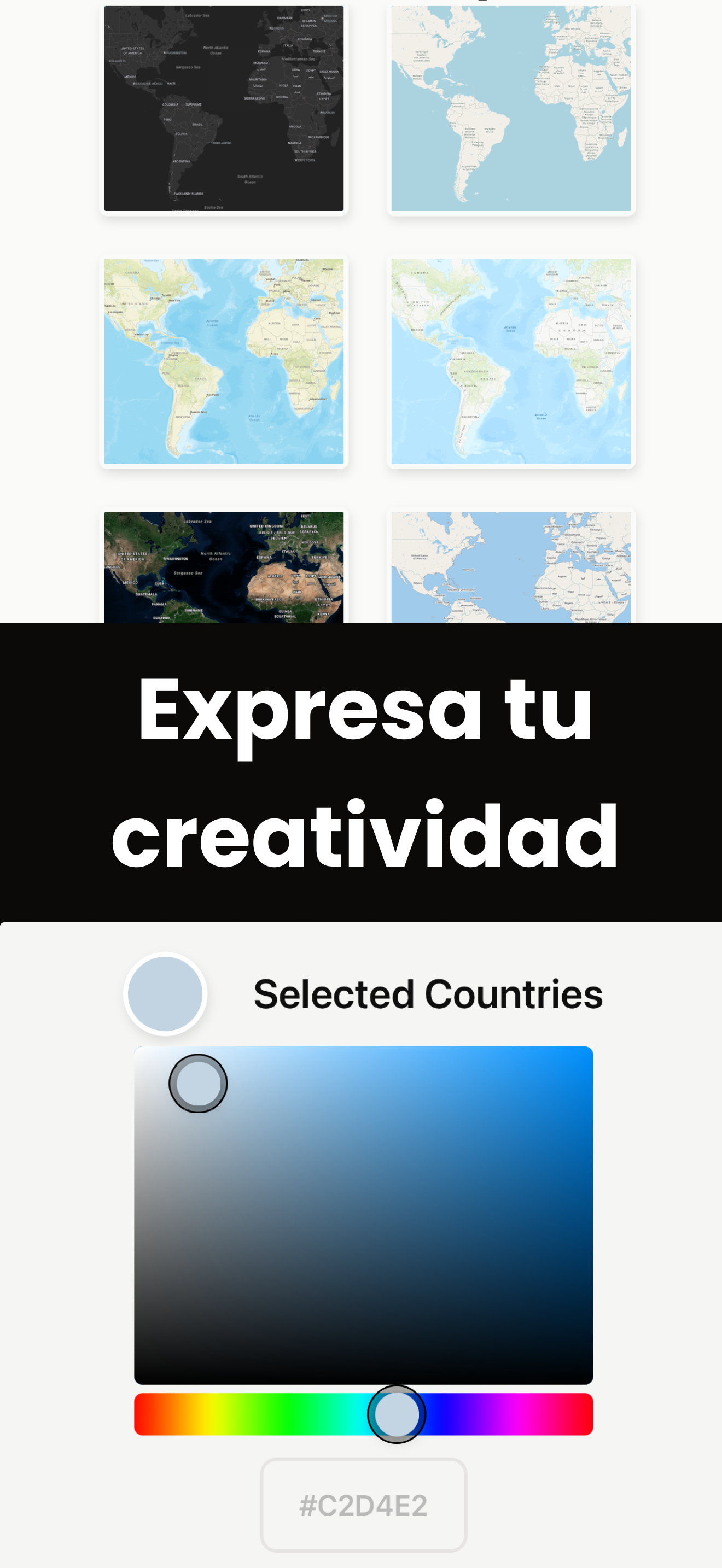Image resolution: width=722 pixels, height=1568 pixels.
Task: Click the hue slider handle
Action: [397, 1413]
